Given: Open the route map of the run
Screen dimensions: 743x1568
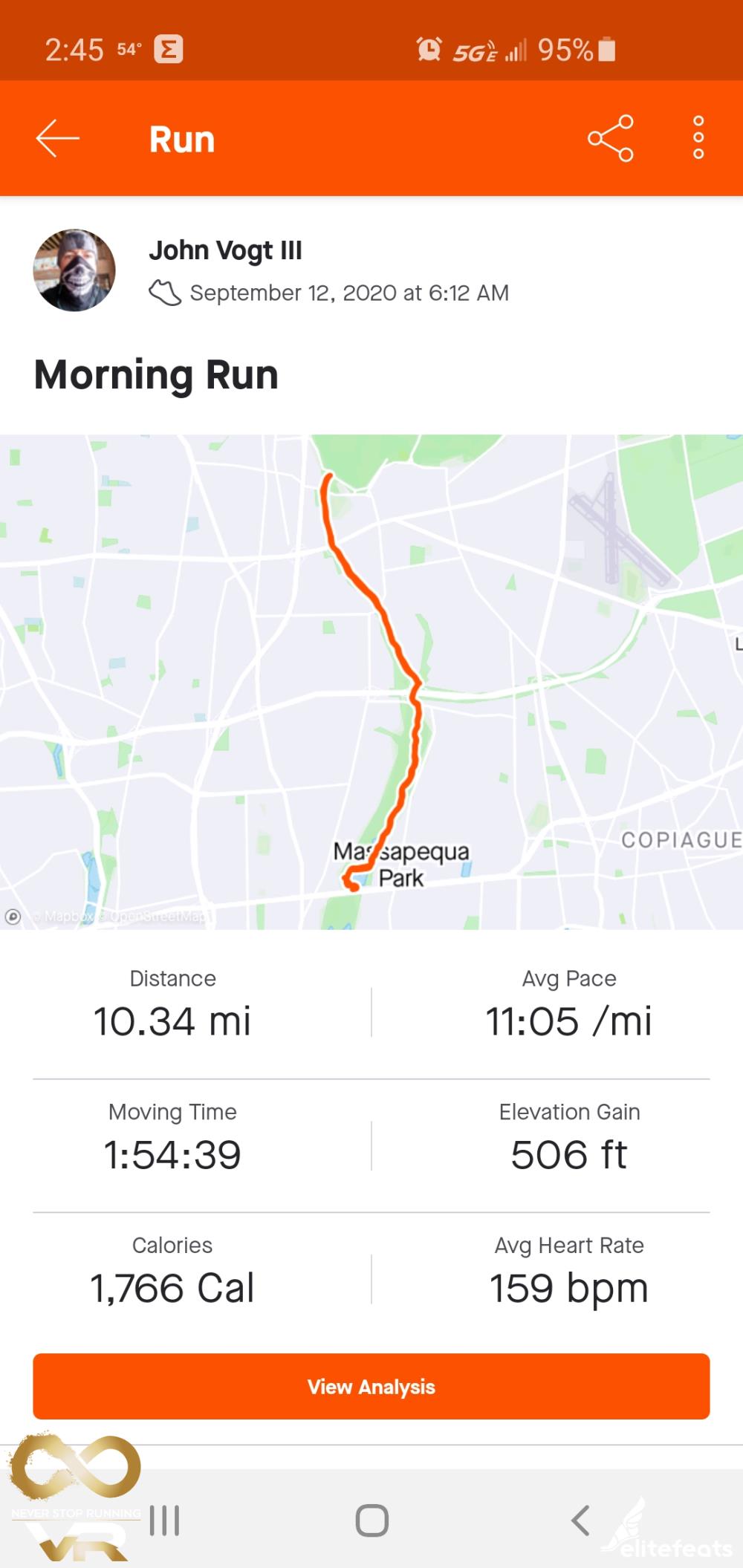Looking at the screenshot, I should click(371, 681).
